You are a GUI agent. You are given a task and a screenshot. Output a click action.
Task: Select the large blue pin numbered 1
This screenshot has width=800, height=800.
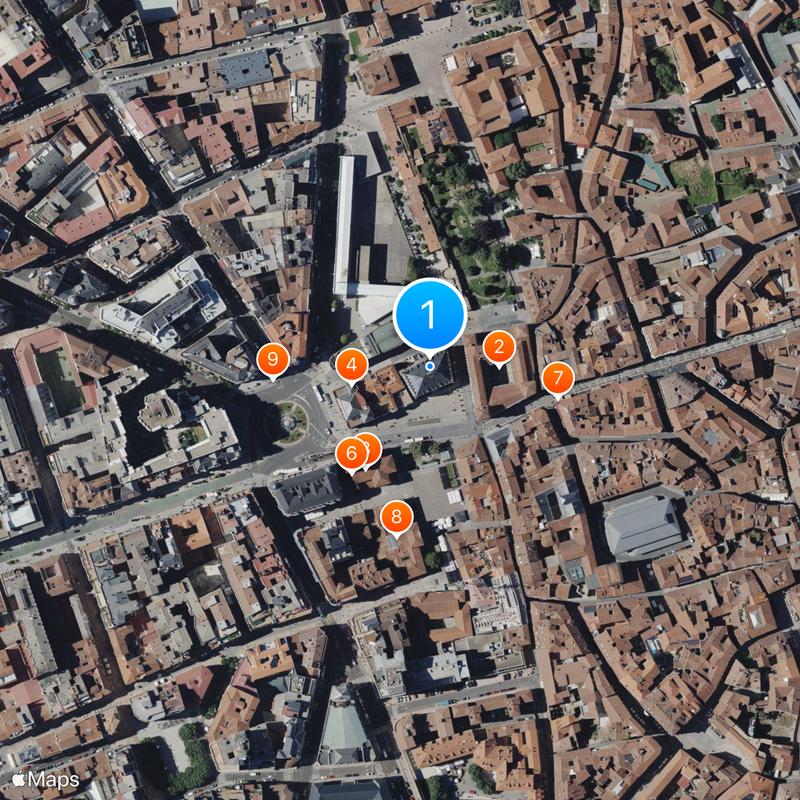(x=429, y=315)
